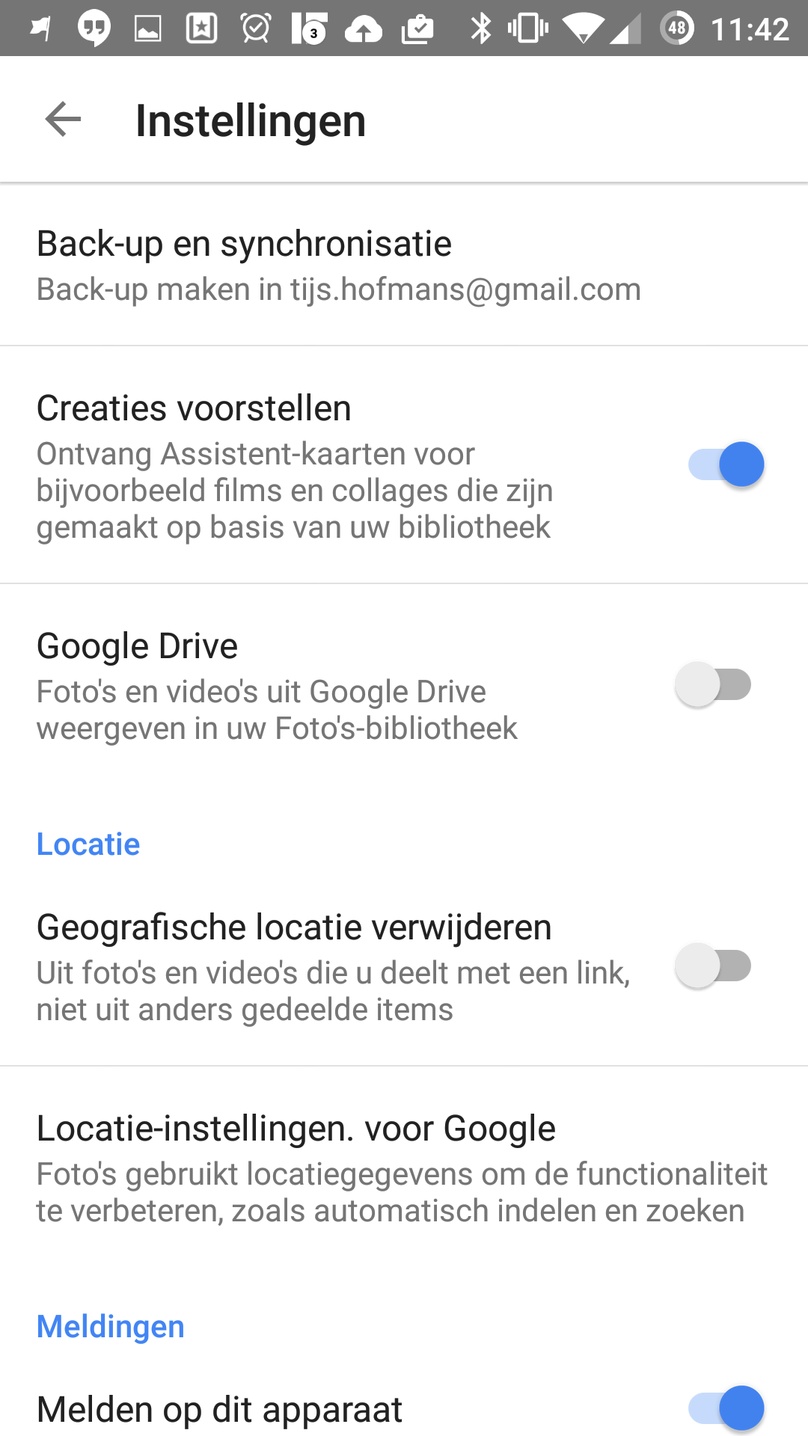This screenshot has height=1436, width=808.
Task: Disable Melden op dit apparaat
Action: [x=725, y=1409]
